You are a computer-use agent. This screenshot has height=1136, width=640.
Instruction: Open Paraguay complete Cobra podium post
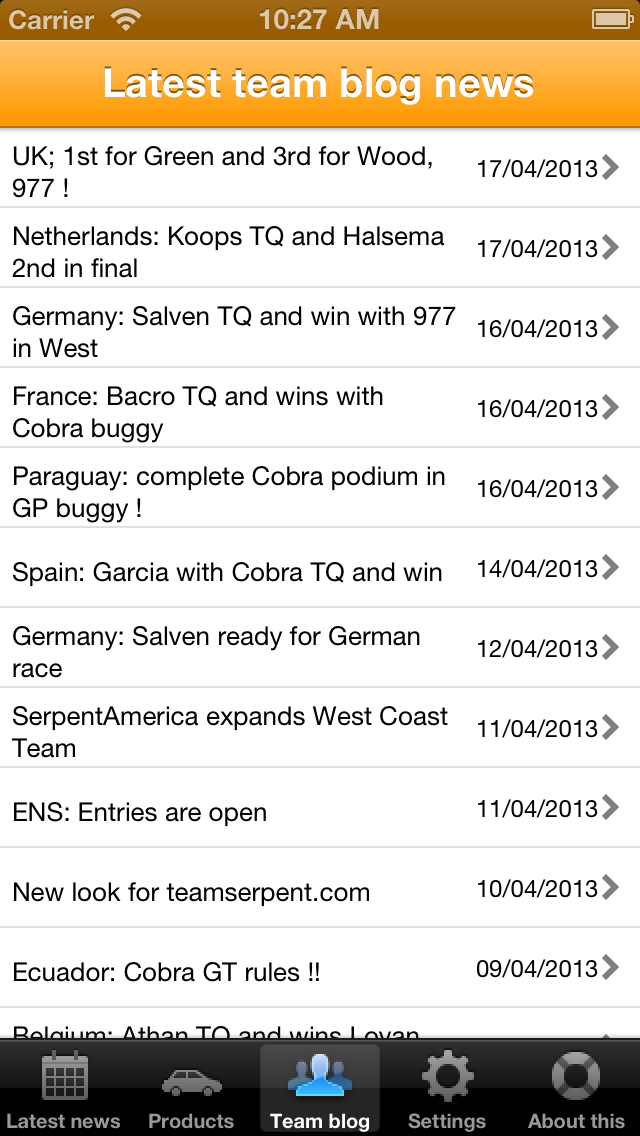click(320, 488)
